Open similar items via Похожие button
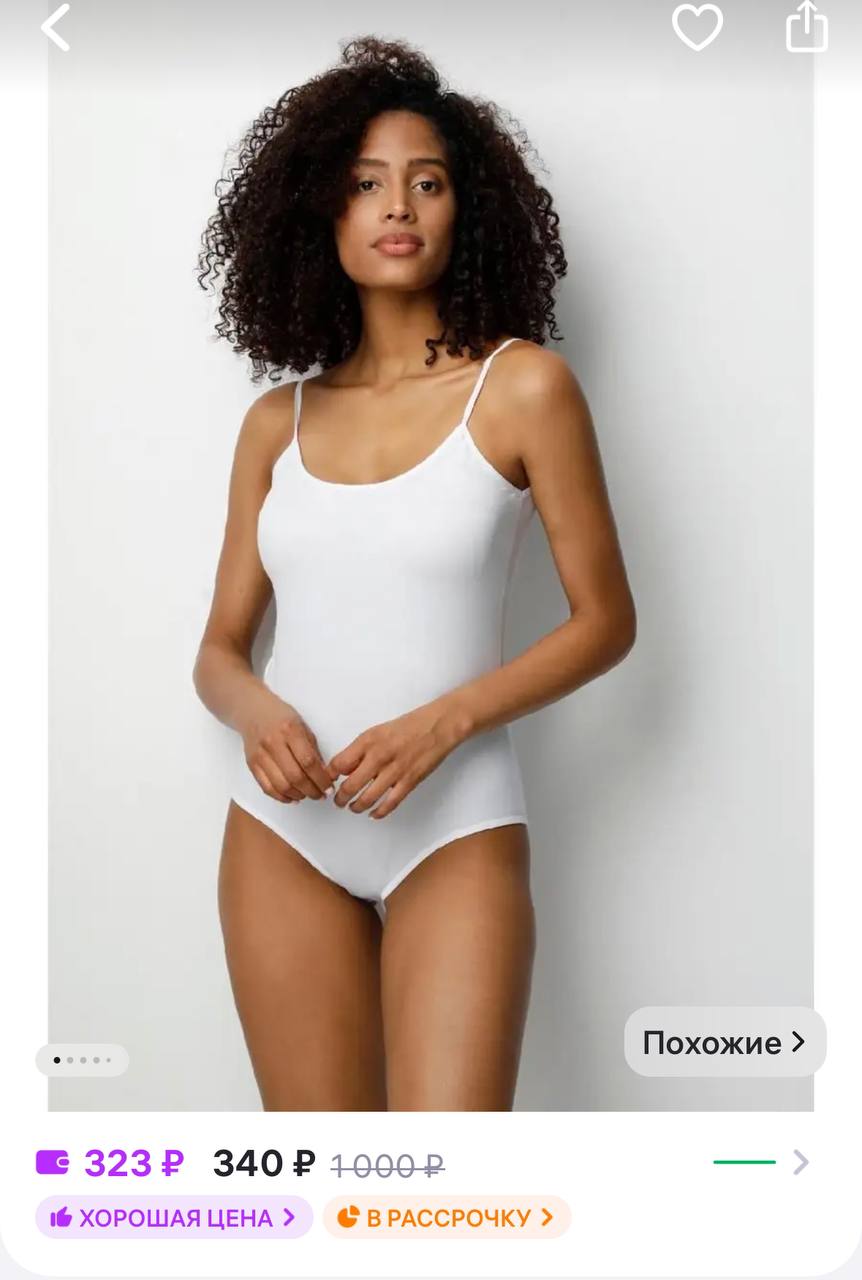The image size is (862, 1280). click(725, 1042)
